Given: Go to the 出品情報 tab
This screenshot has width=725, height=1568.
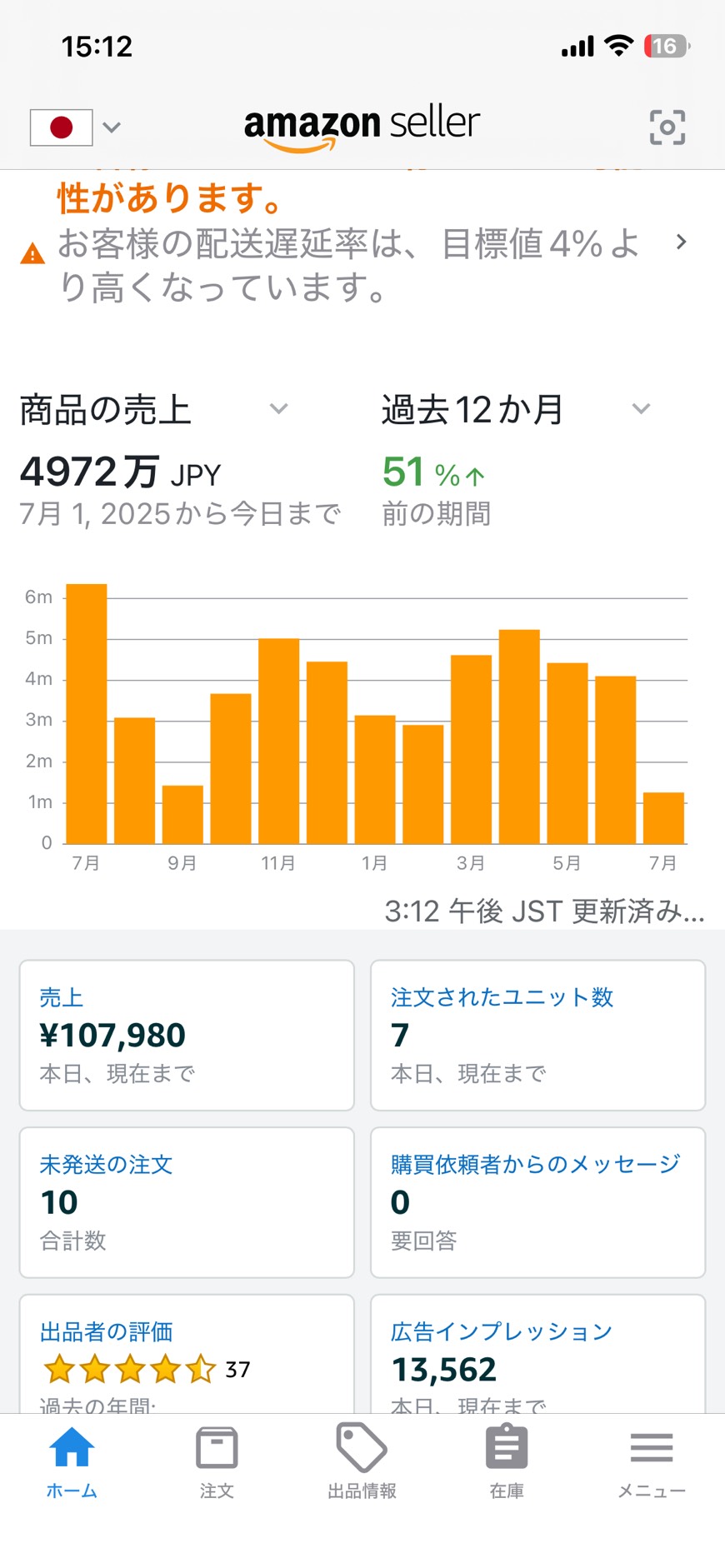Looking at the screenshot, I should point(362,1462).
